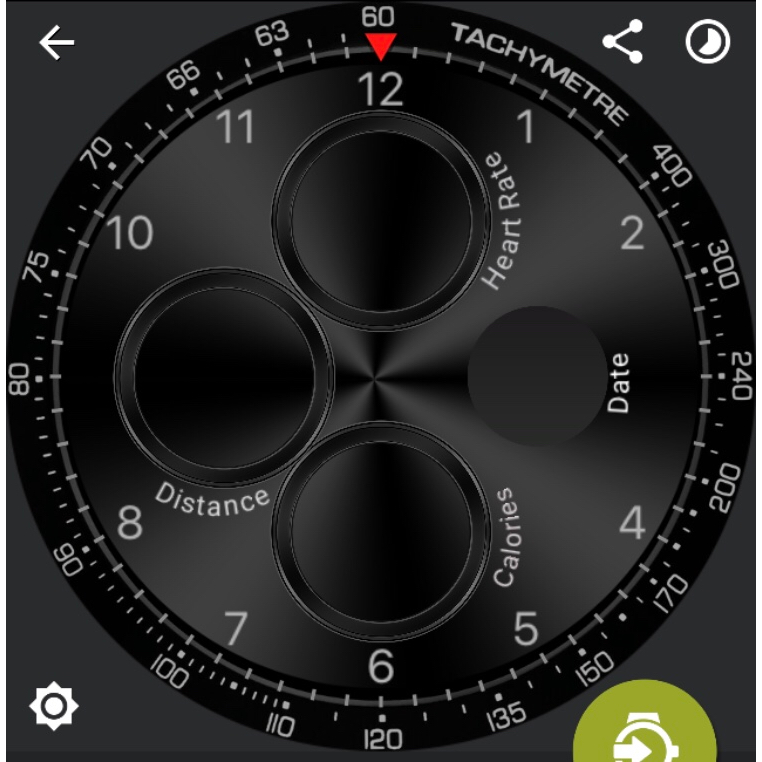Screen dimensions: 762x762
Task: Select the Date complication circle
Action: tap(537, 376)
